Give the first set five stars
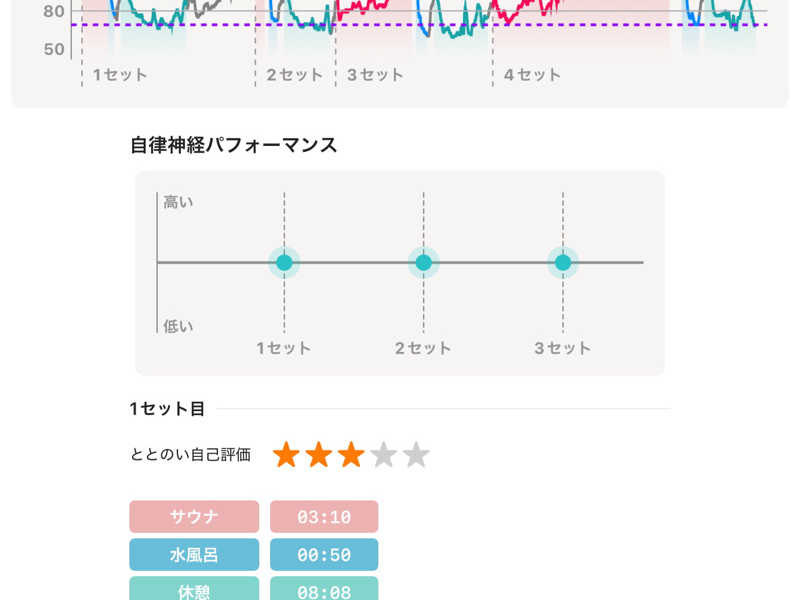 (x=416, y=455)
